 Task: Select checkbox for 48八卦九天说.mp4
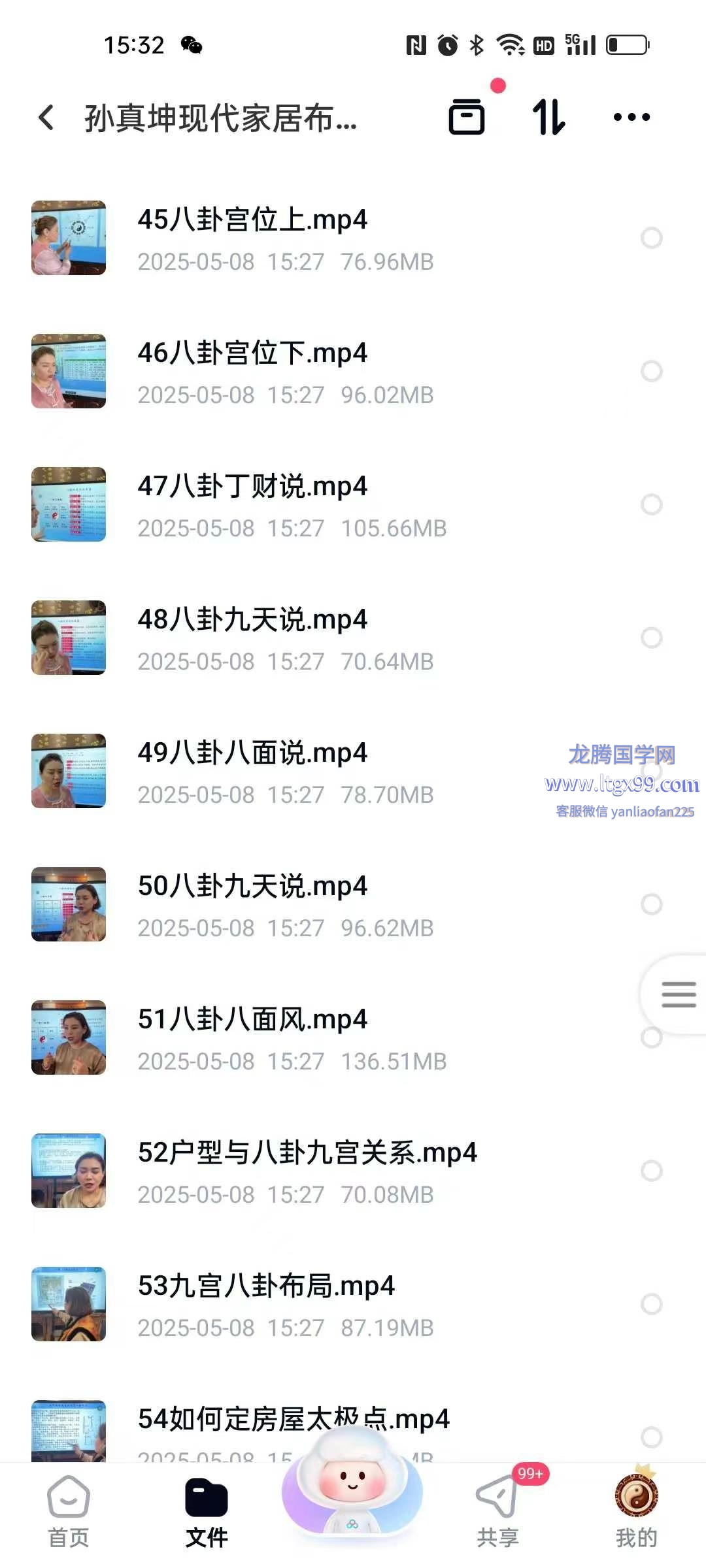[x=651, y=638]
